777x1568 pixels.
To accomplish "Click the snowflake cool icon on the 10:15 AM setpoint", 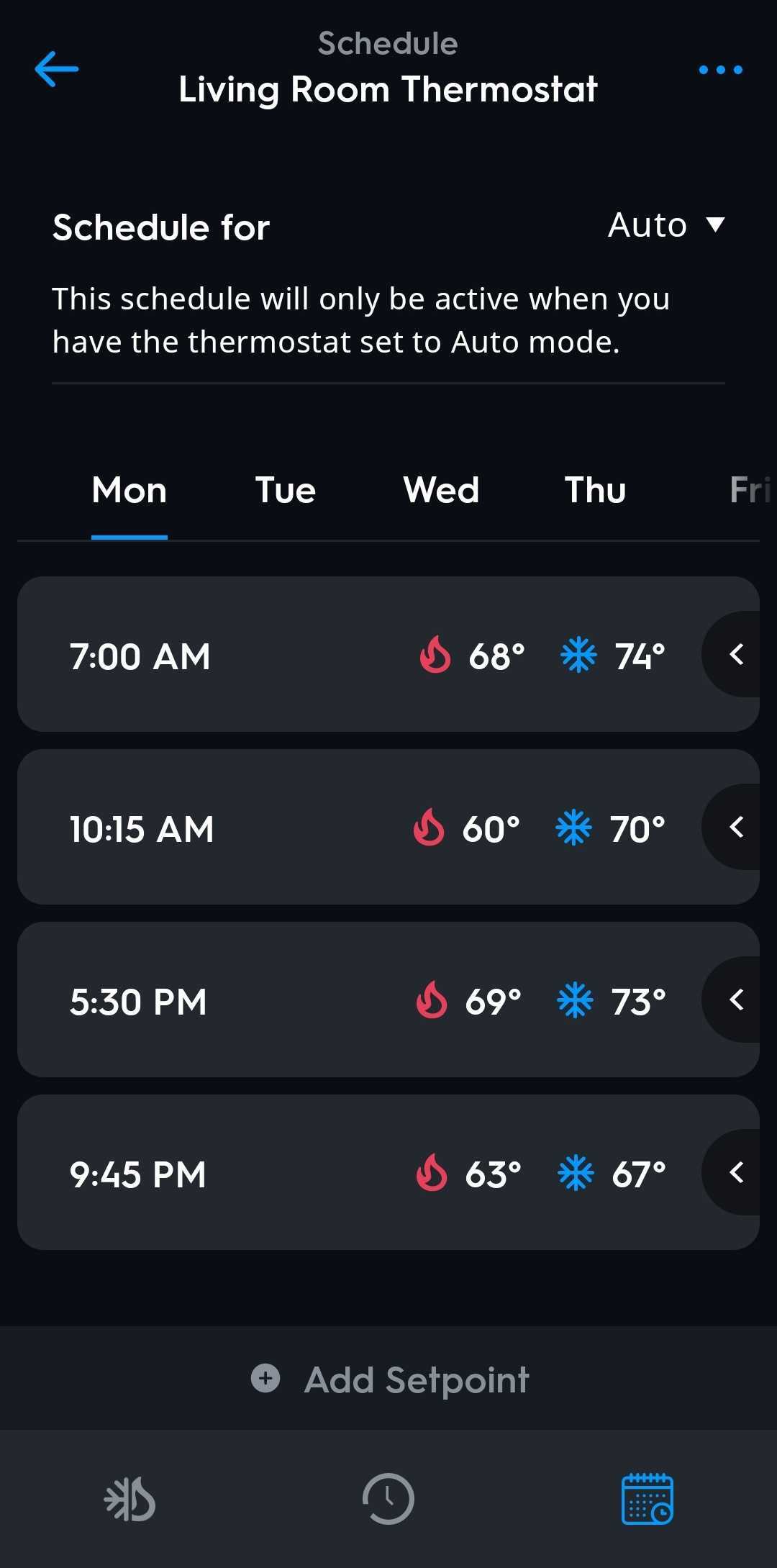I will (x=575, y=828).
